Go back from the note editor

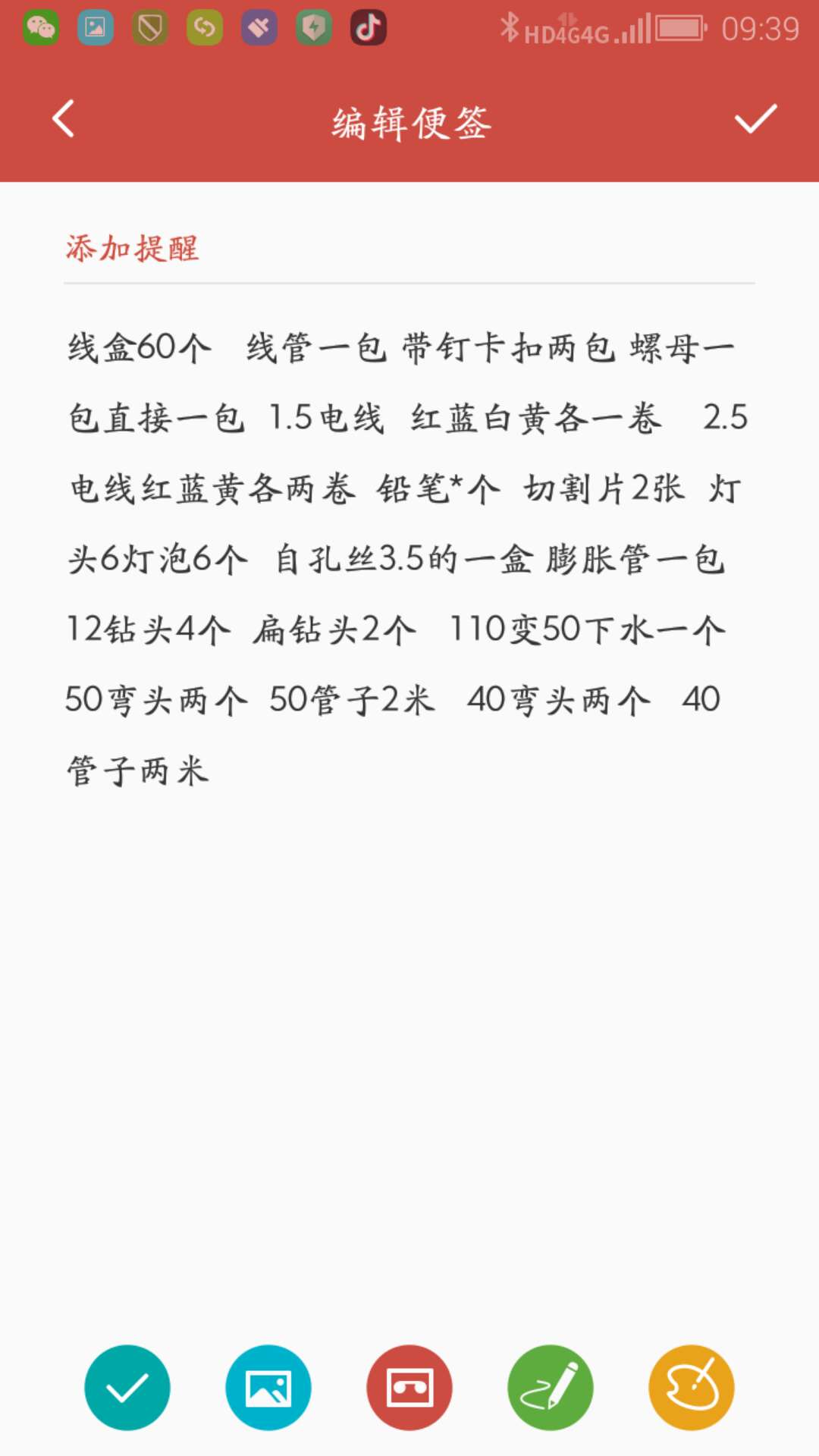pos(64,119)
